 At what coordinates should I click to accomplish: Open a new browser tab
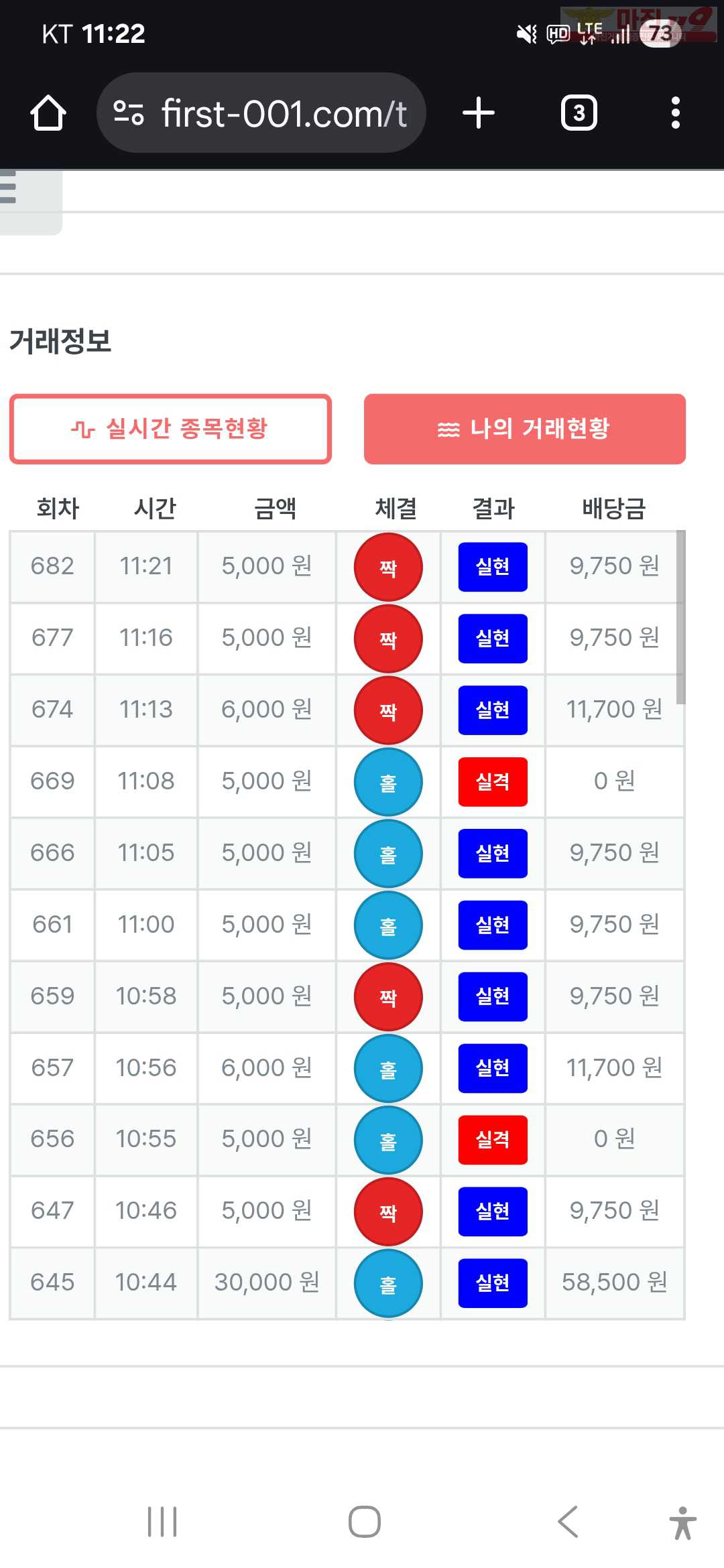click(x=479, y=113)
